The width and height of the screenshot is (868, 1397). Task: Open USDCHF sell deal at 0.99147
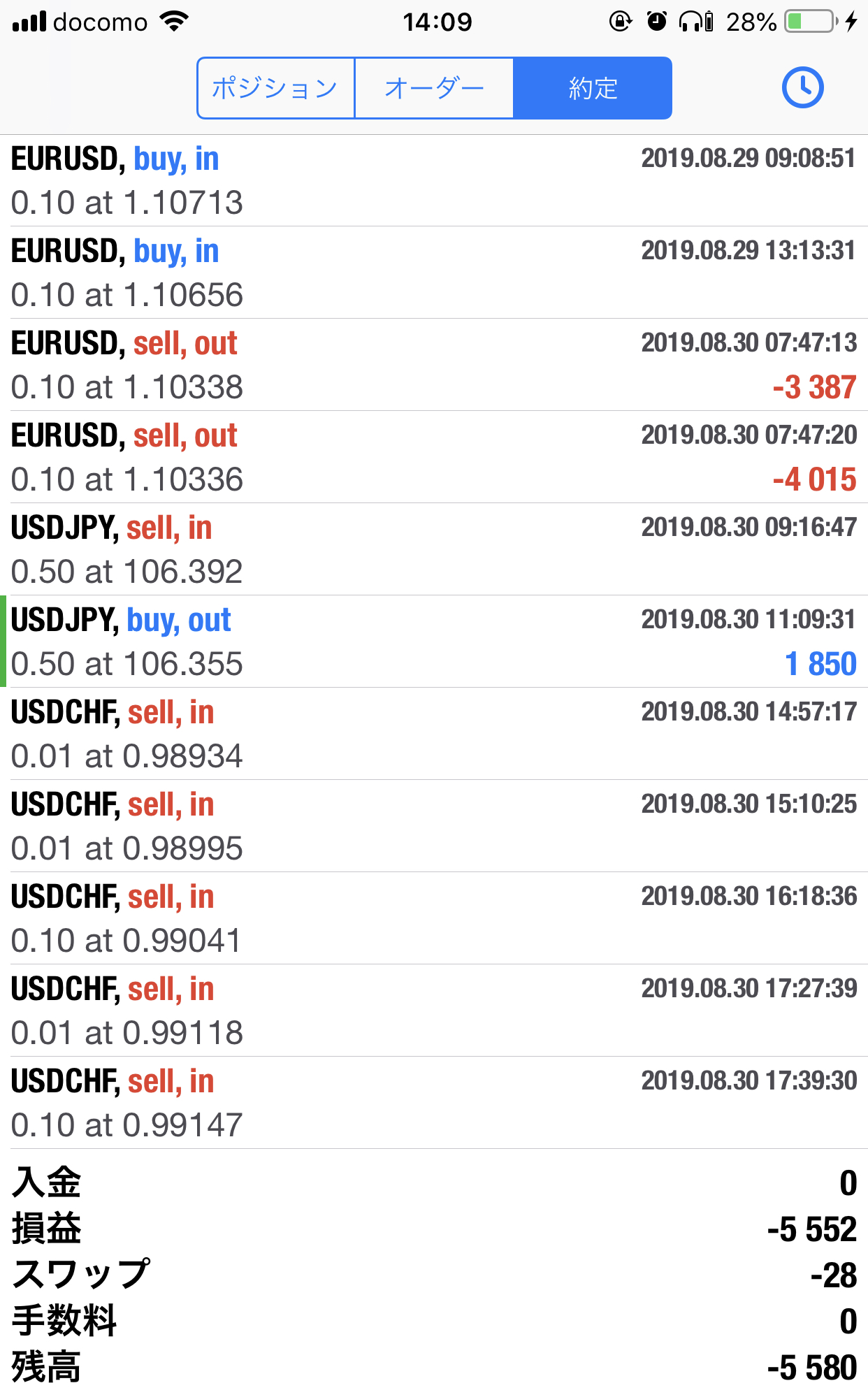pyautogui.click(x=434, y=1103)
